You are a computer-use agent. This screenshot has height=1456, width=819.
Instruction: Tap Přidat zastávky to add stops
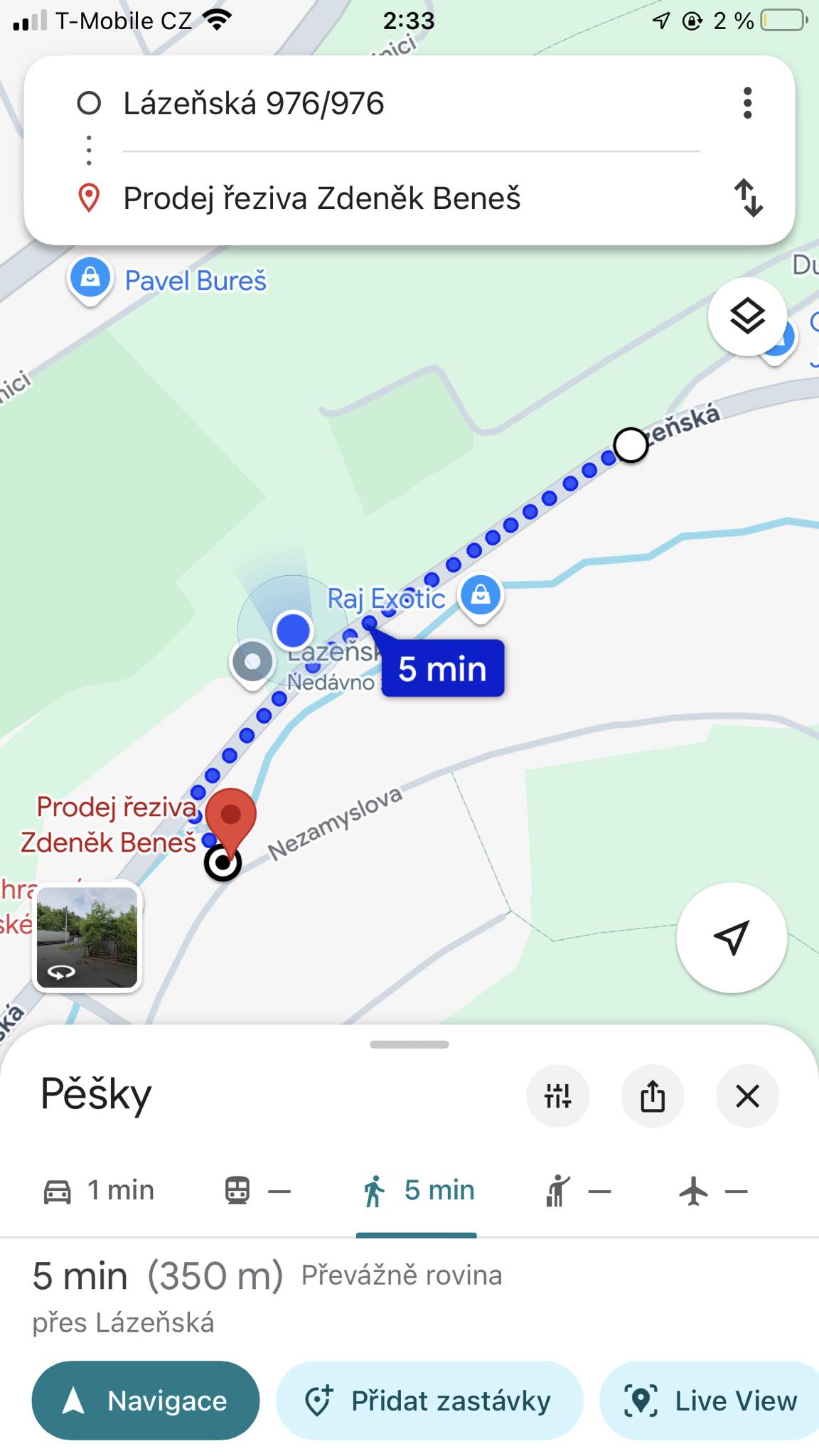click(x=429, y=1401)
